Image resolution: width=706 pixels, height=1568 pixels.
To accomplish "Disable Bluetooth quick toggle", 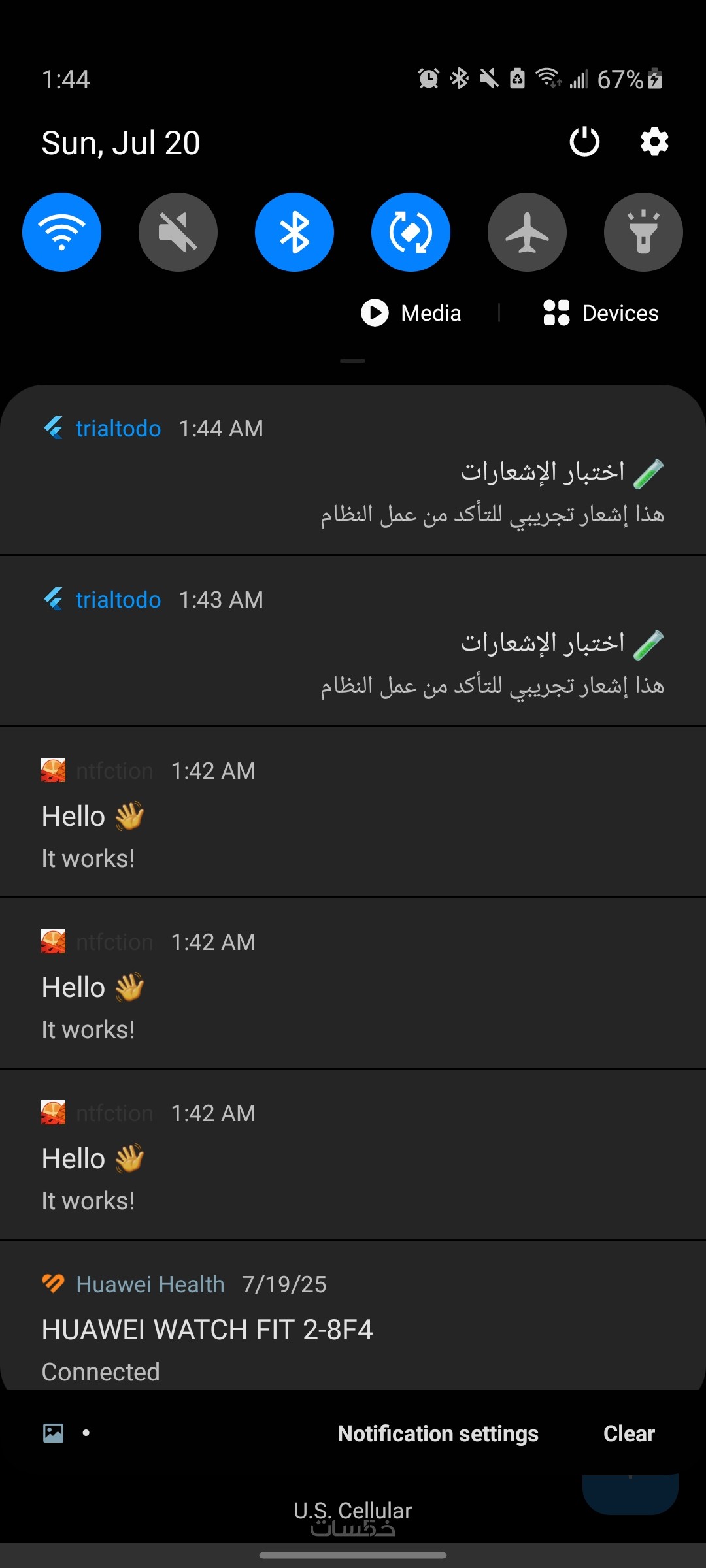I will [x=294, y=232].
